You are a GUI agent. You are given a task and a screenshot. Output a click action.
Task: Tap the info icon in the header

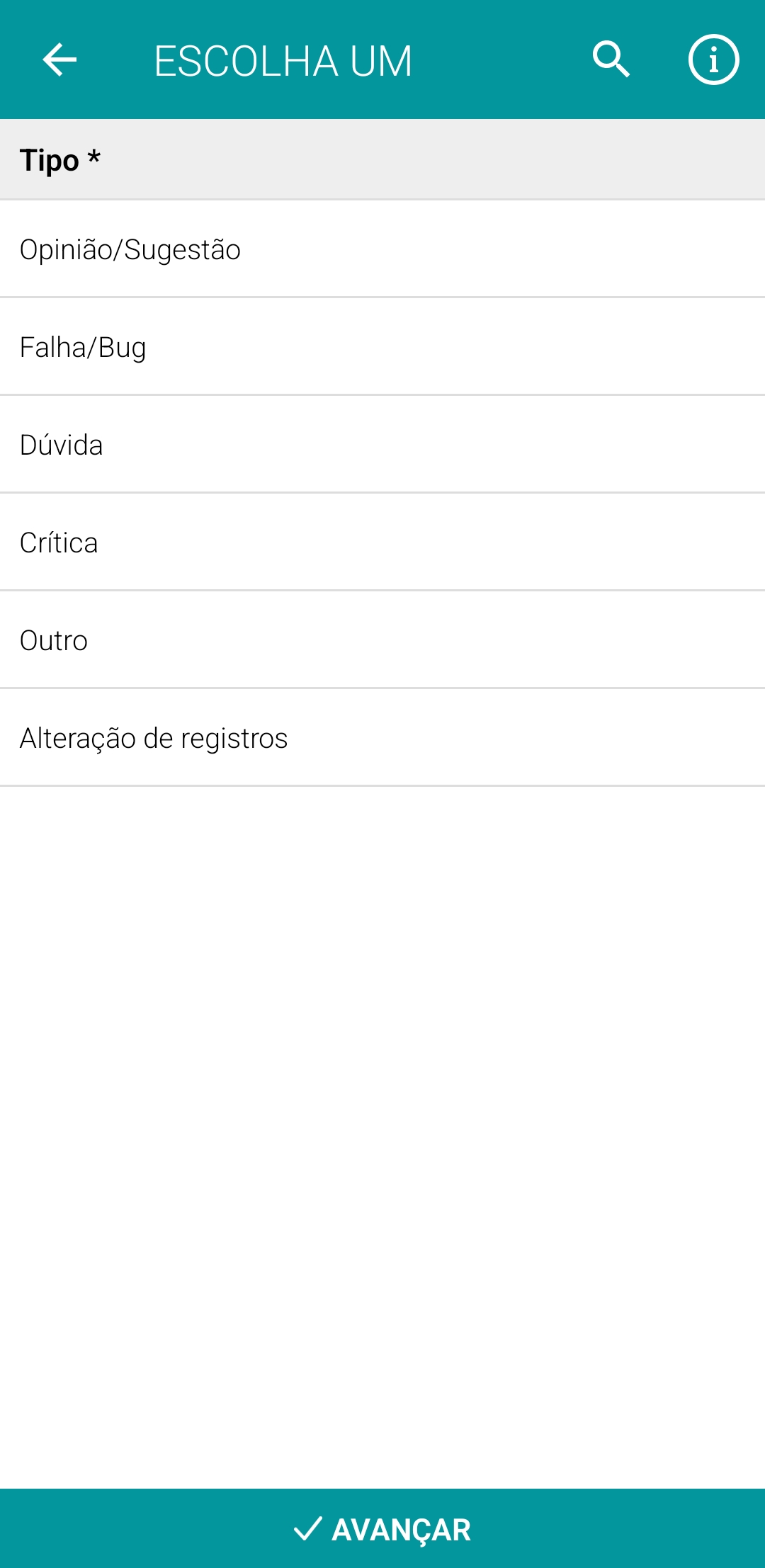[x=713, y=61]
